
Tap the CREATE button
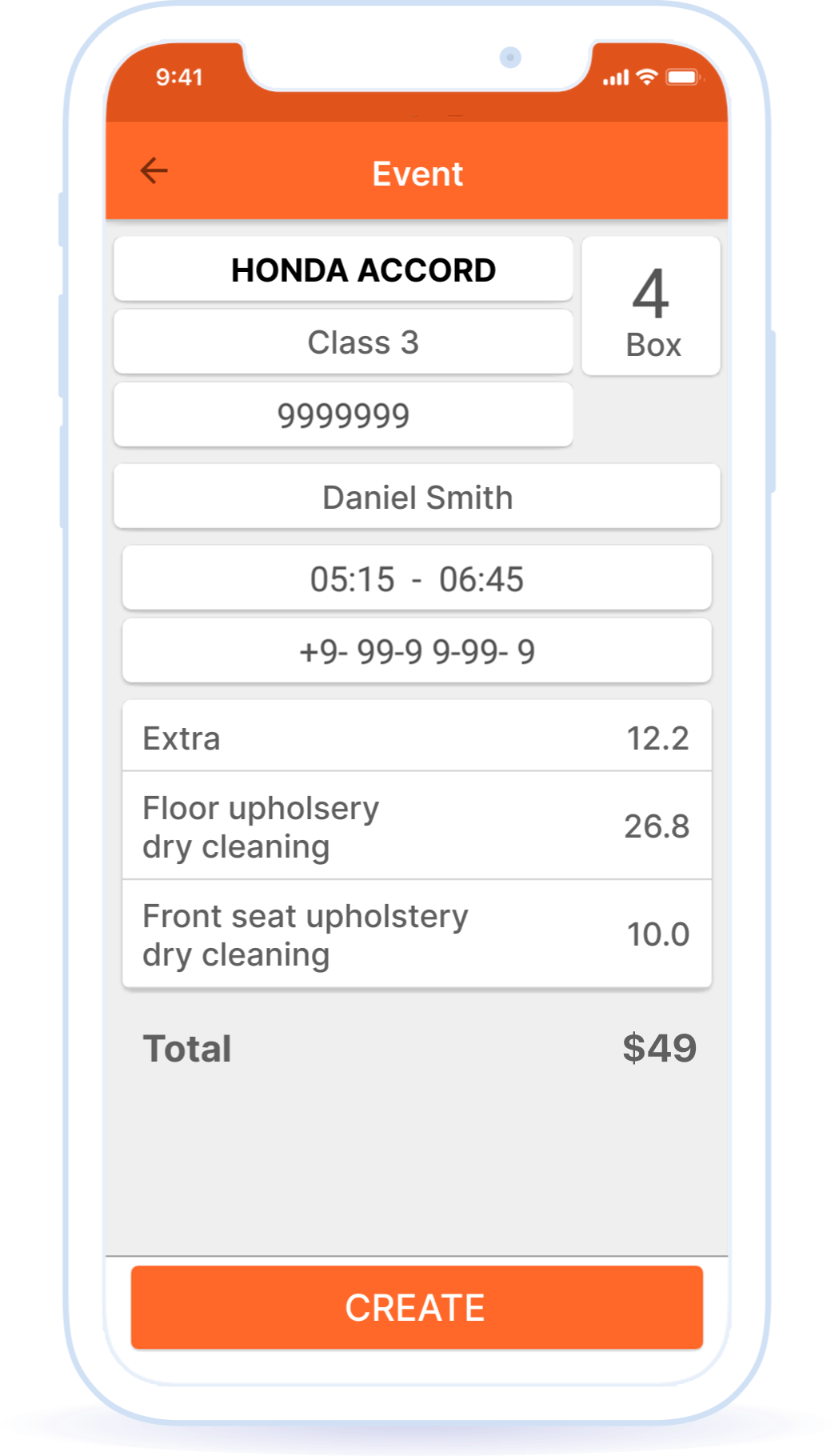click(416, 1307)
